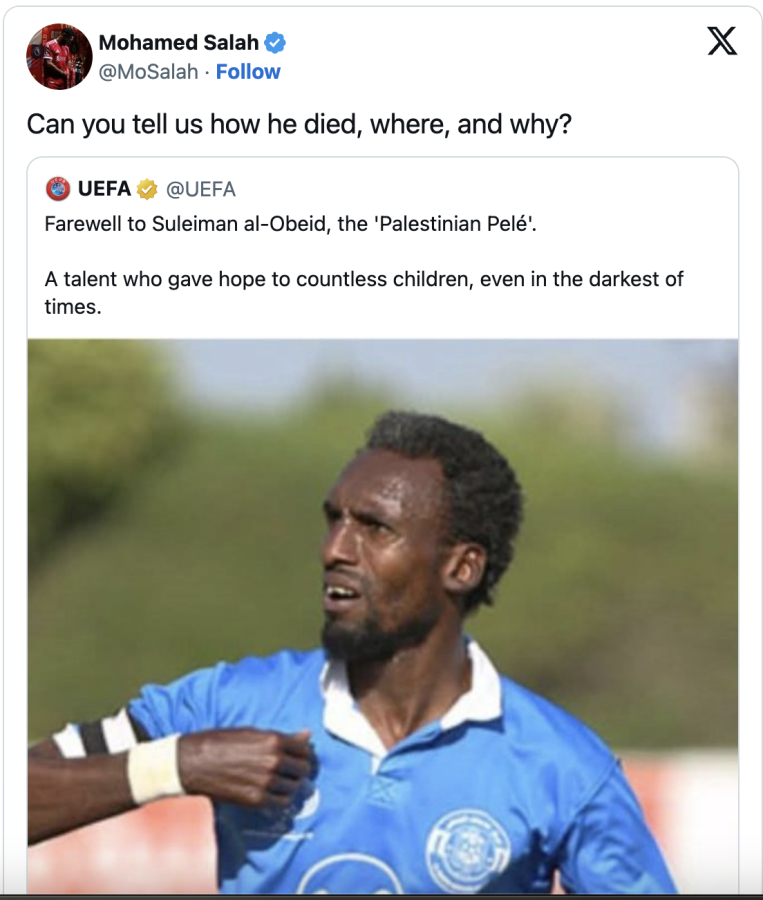This screenshot has width=763, height=900.
Task: View Mohamed Salah's profile by name
Action: click(x=178, y=42)
